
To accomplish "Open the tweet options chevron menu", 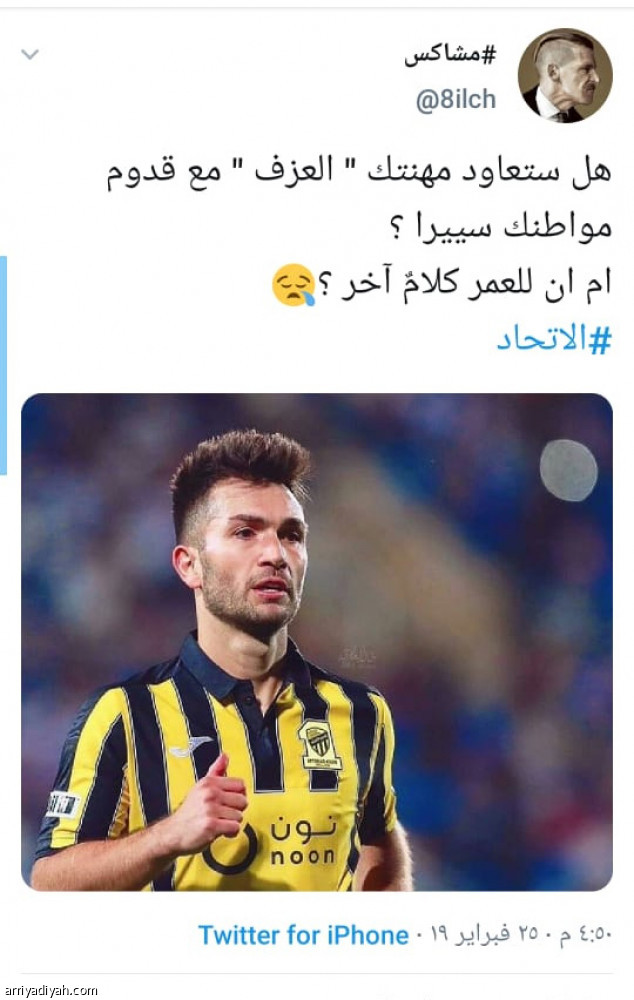I will coord(30,54).
